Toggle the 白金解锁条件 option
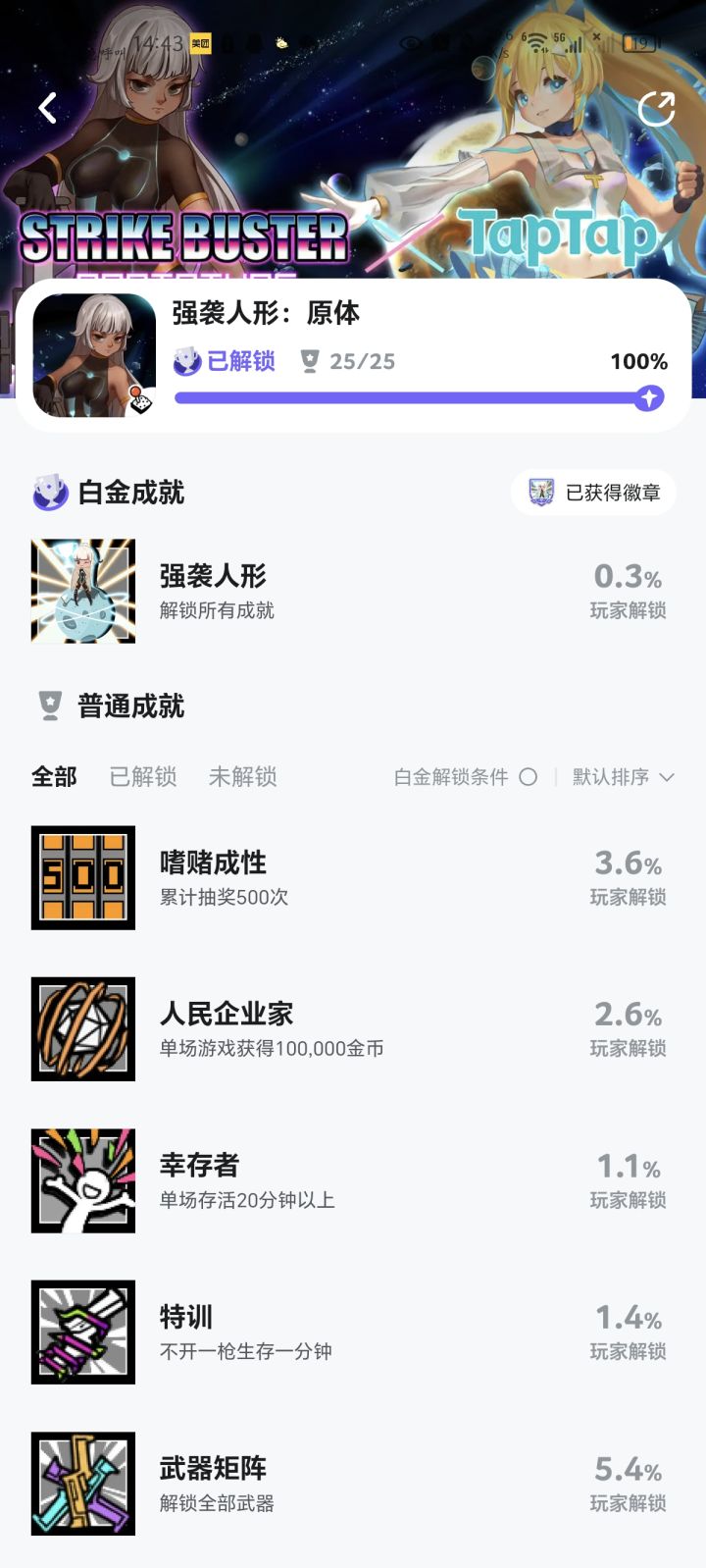This screenshot has width=706, height=1568. click(466, 777)
